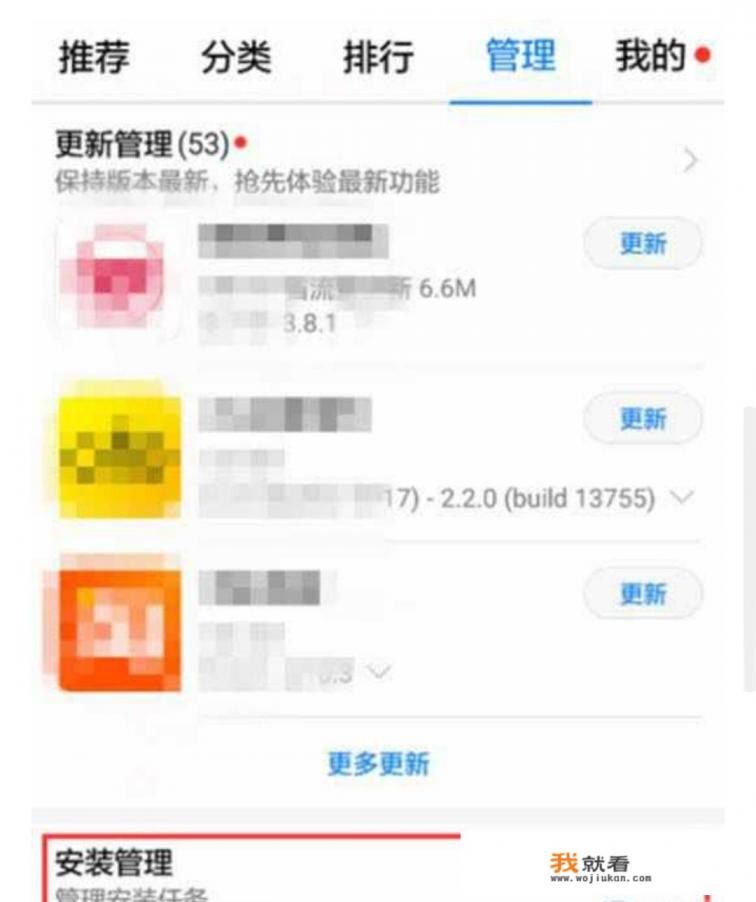Open the 排行 tab
756x902 pixels.
[x=377, y=57]
